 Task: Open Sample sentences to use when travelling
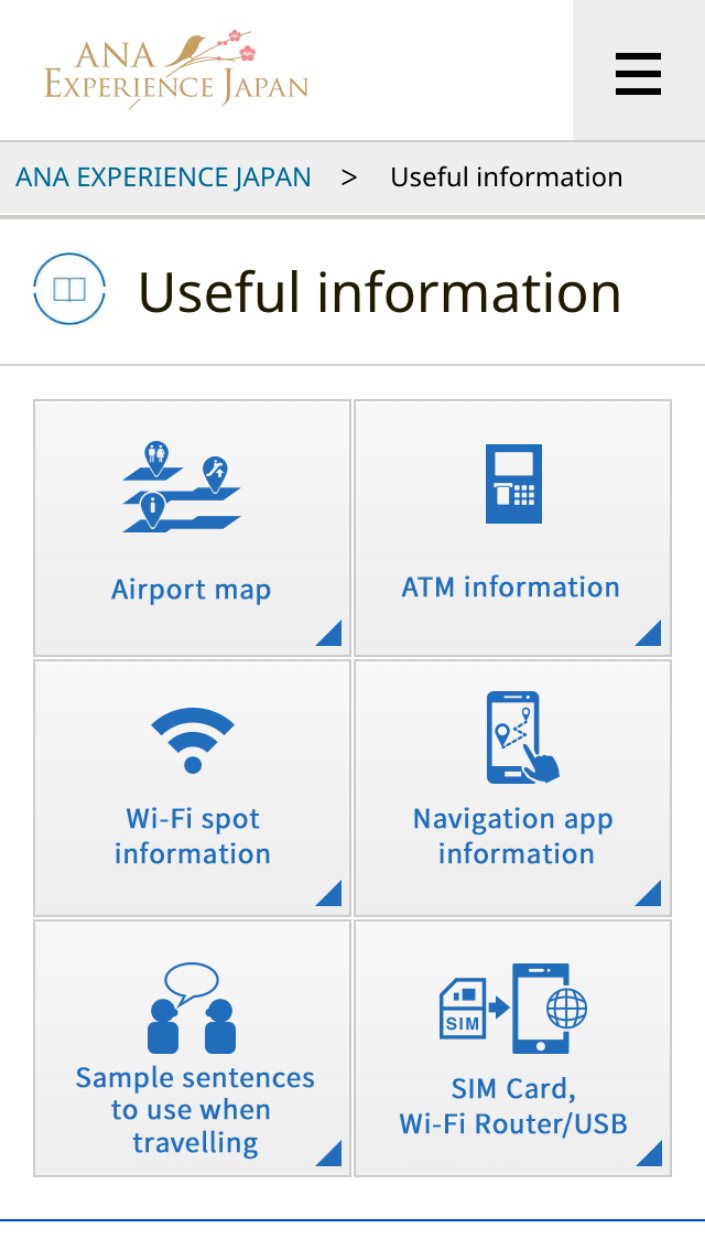point(192,1048)
